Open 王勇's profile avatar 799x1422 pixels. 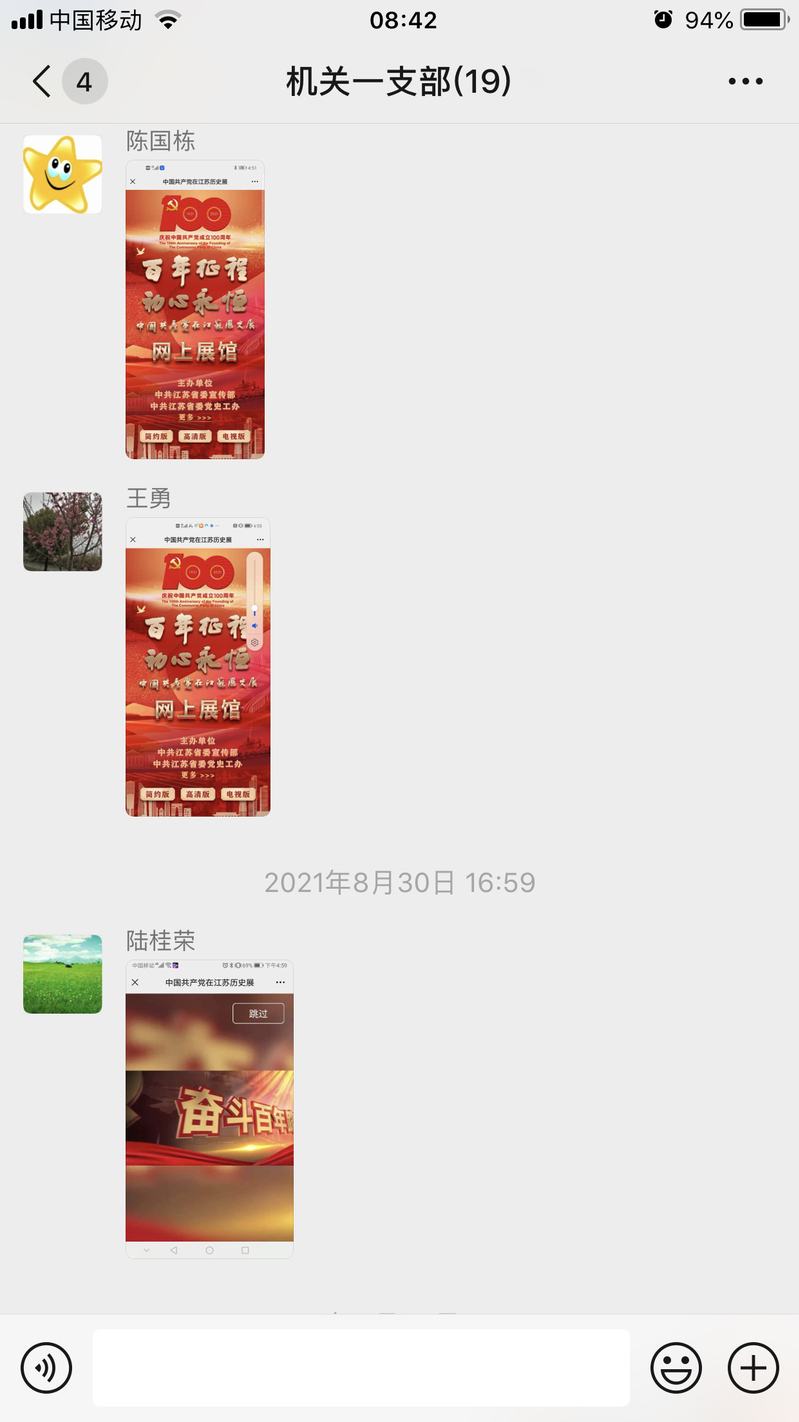tap(62, 531)
